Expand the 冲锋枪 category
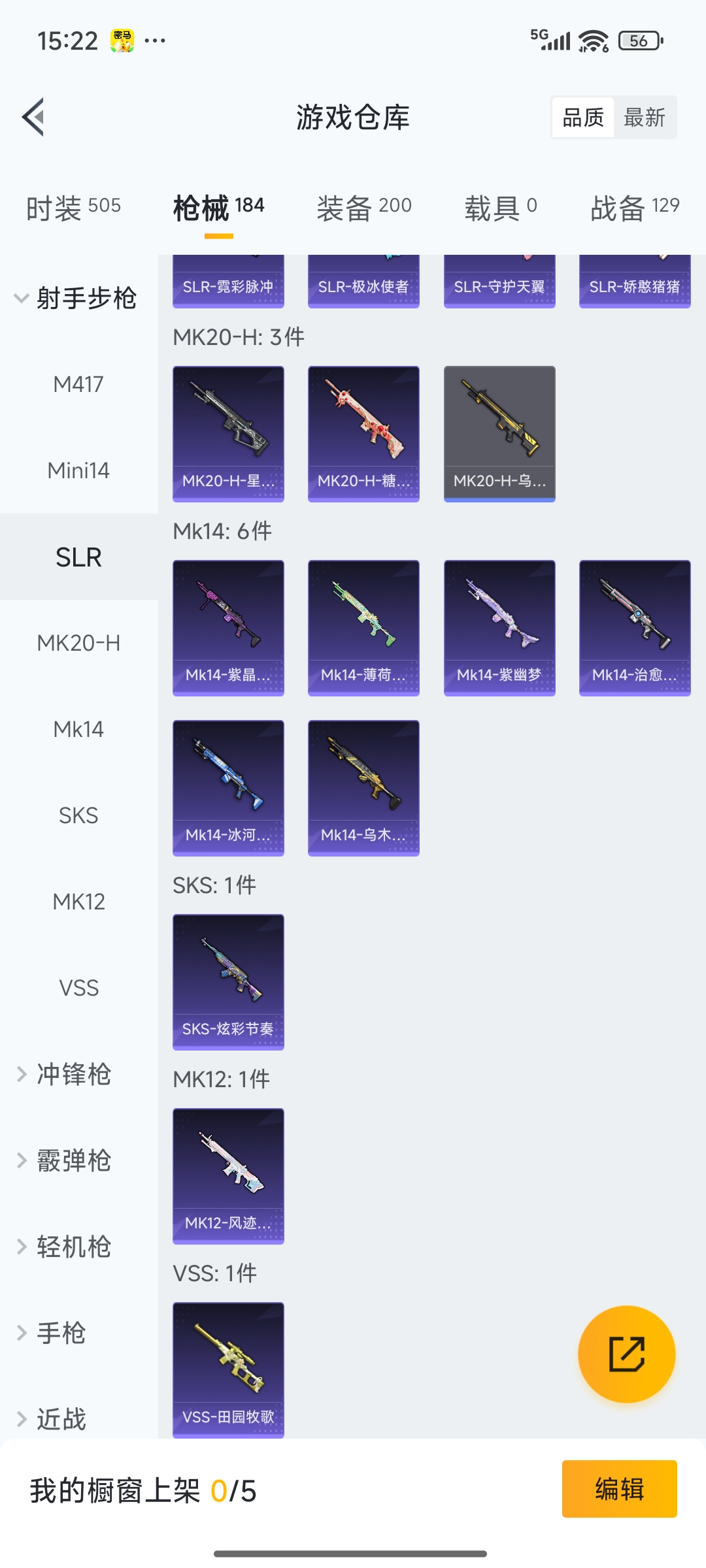The width and height of the screenshot is (706, 1568). (73, 1074)
